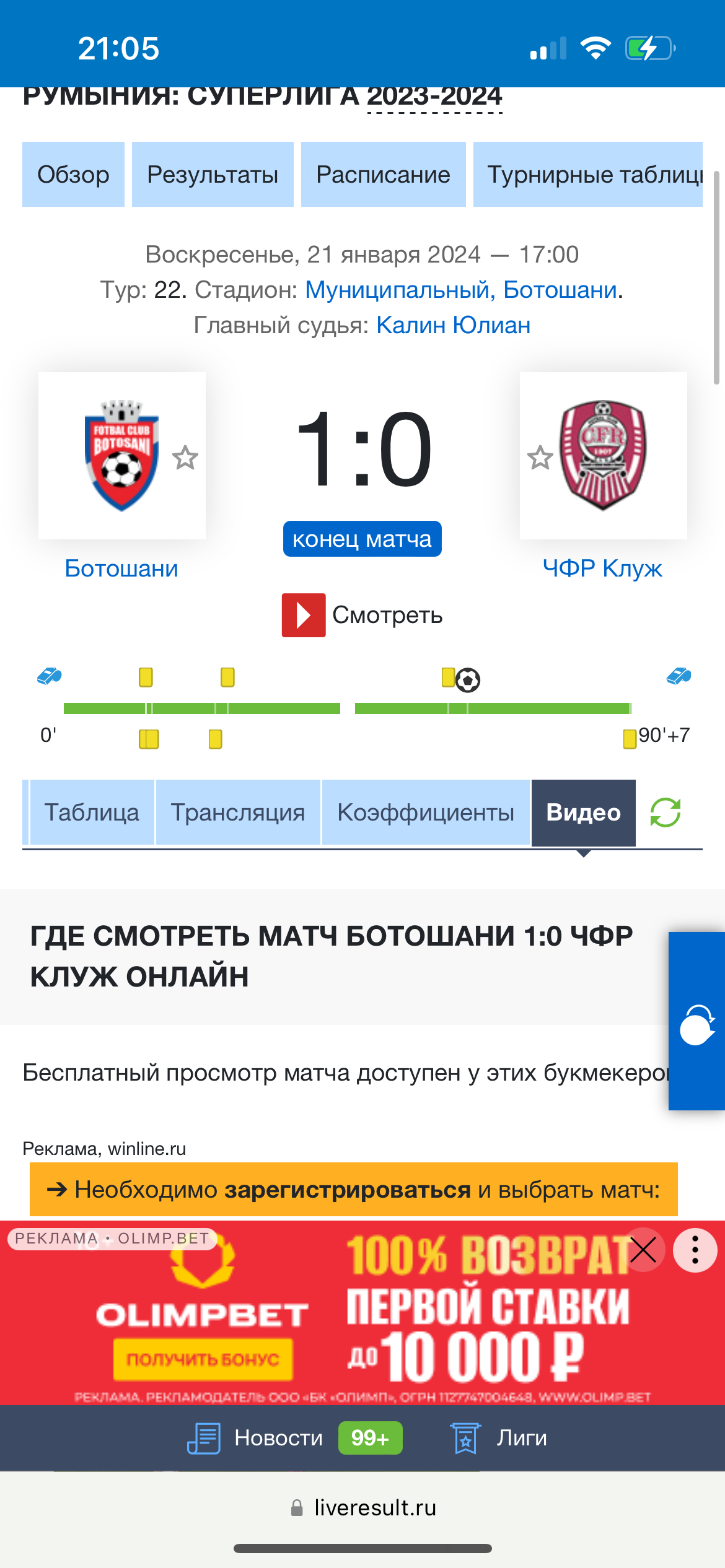Switch to the Результаты tab
Viewport: 725px width, 1568px height.
213,175
